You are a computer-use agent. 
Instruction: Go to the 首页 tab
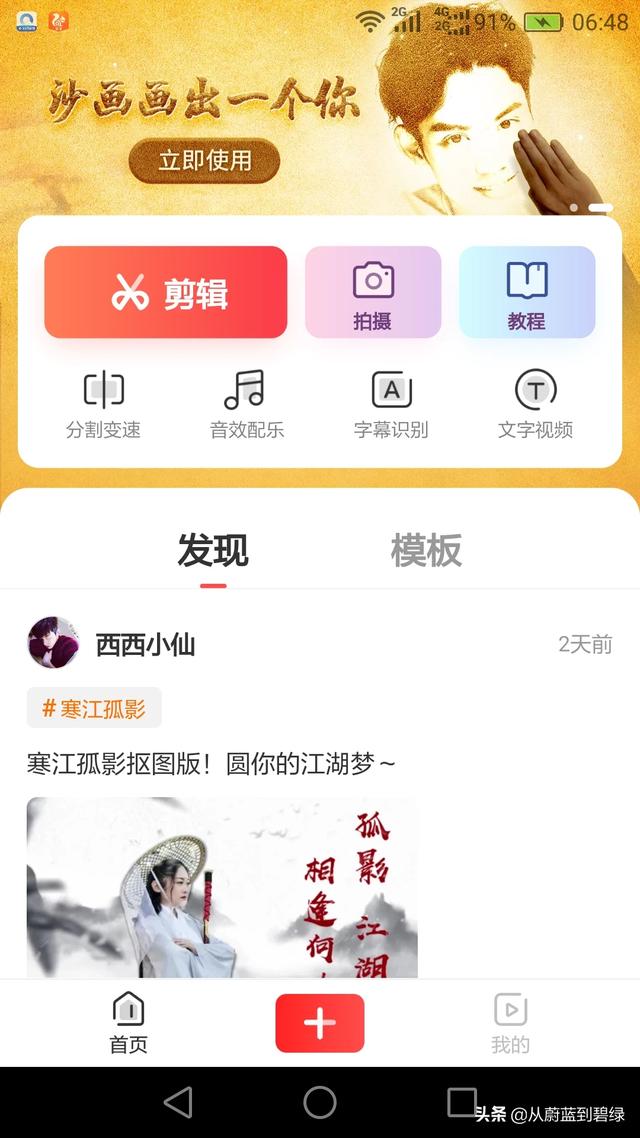[128, 1023]
